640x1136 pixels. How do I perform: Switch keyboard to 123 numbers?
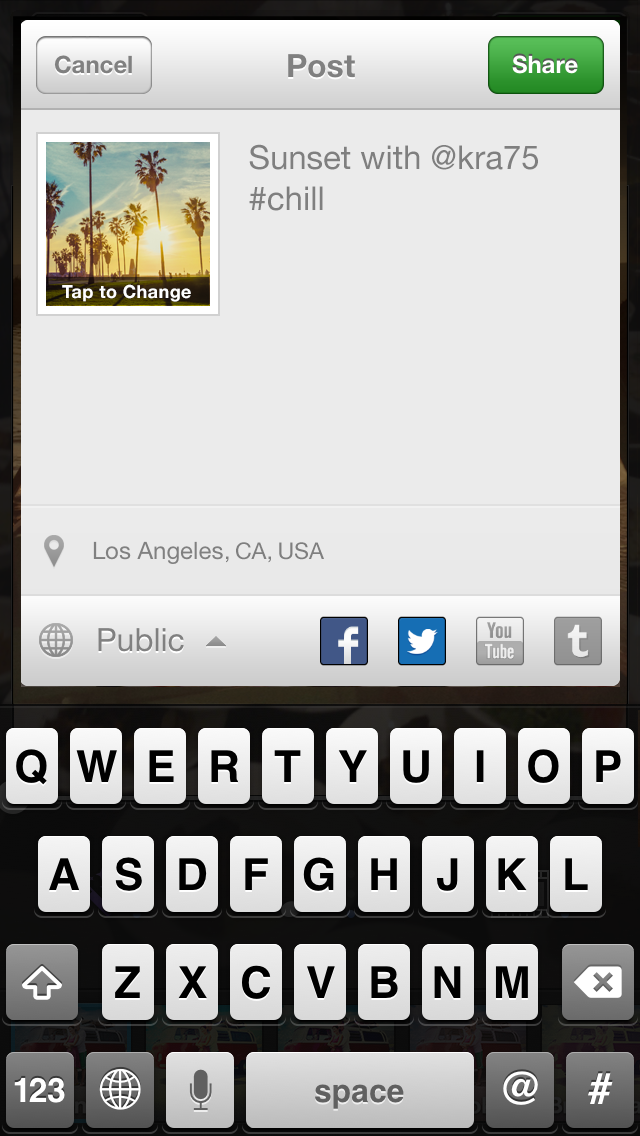click(x=40, y=1090)
